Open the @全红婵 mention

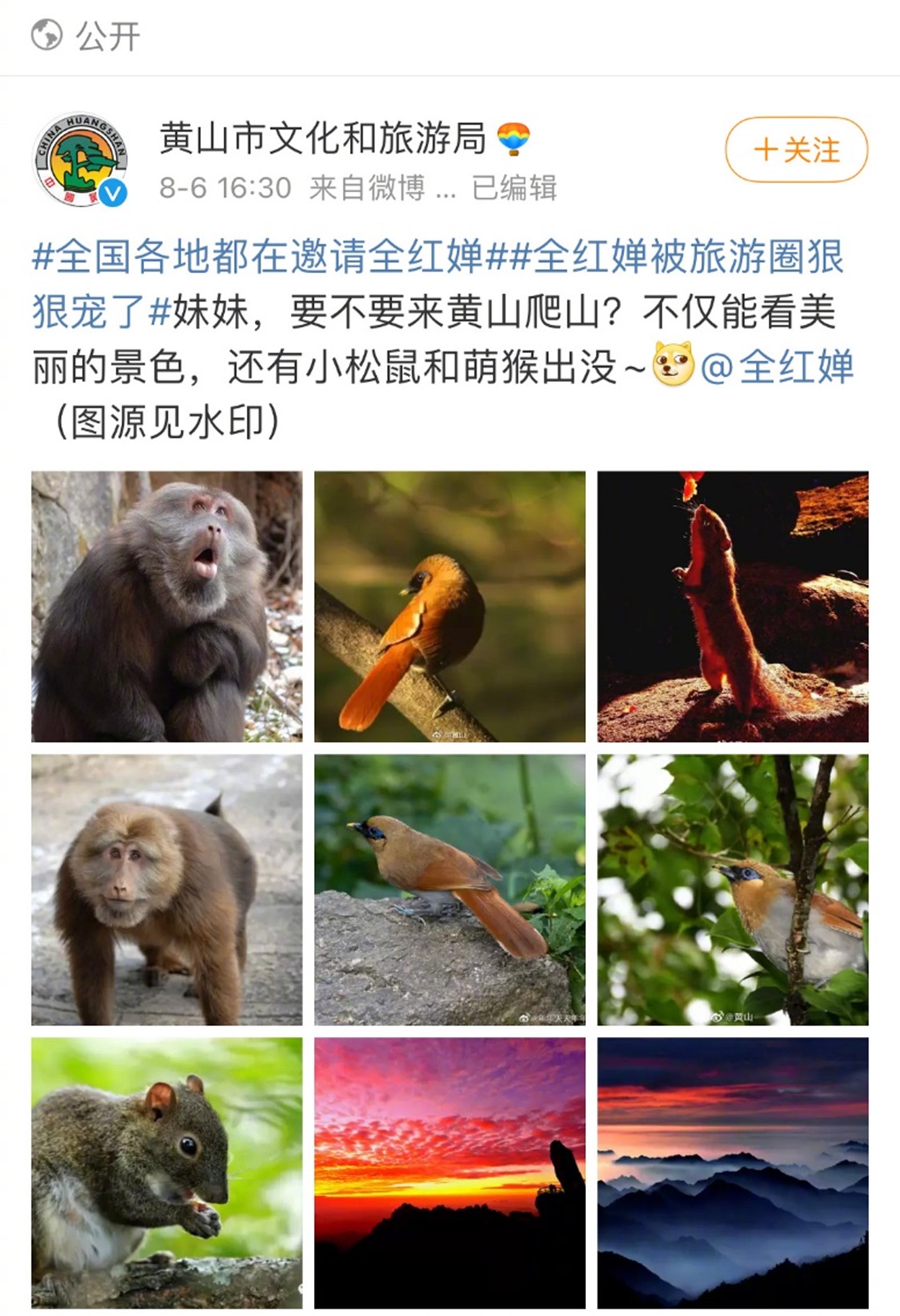click(777, 367)
